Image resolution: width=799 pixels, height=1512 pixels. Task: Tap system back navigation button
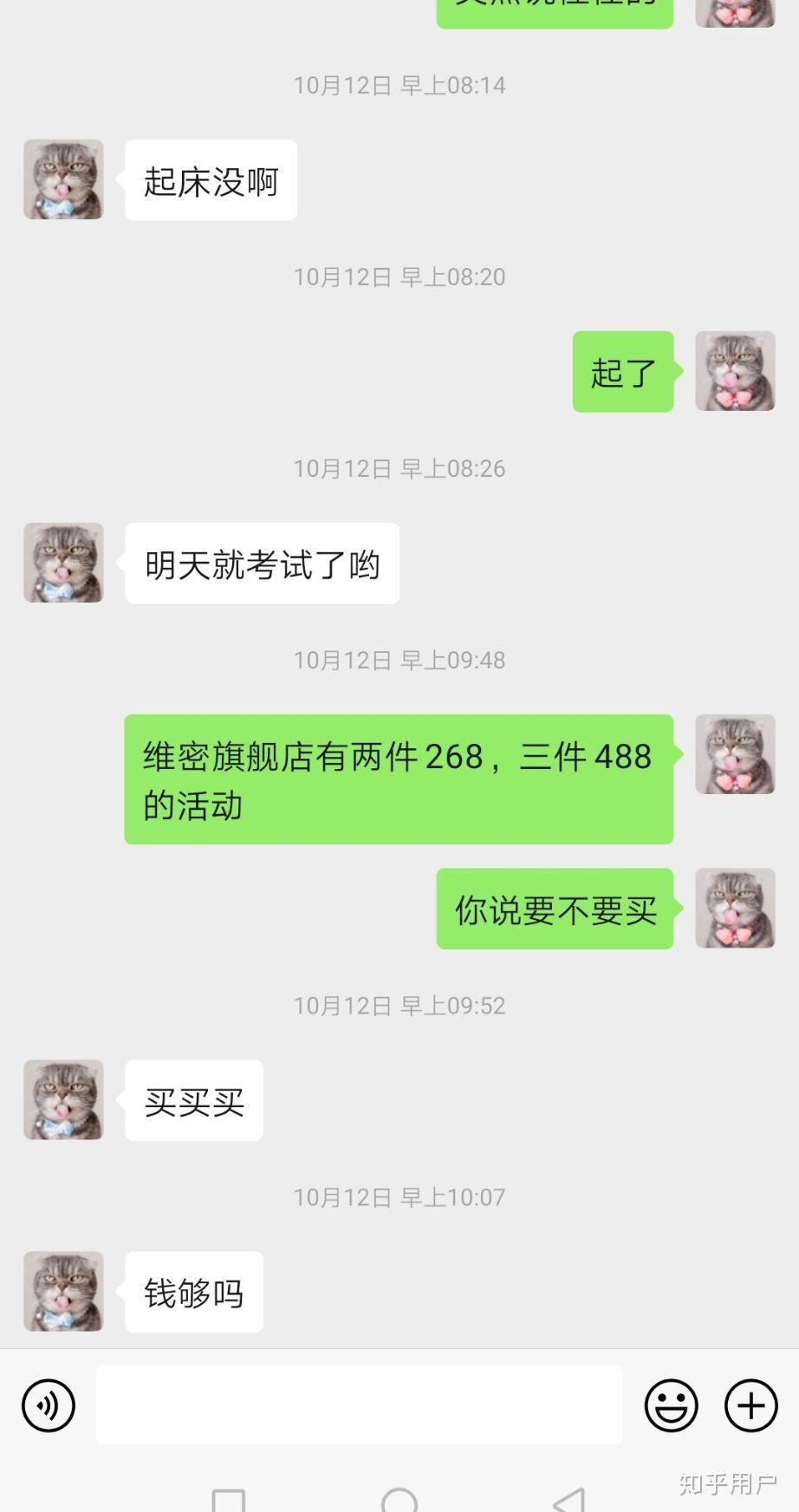pos(570,1500)
